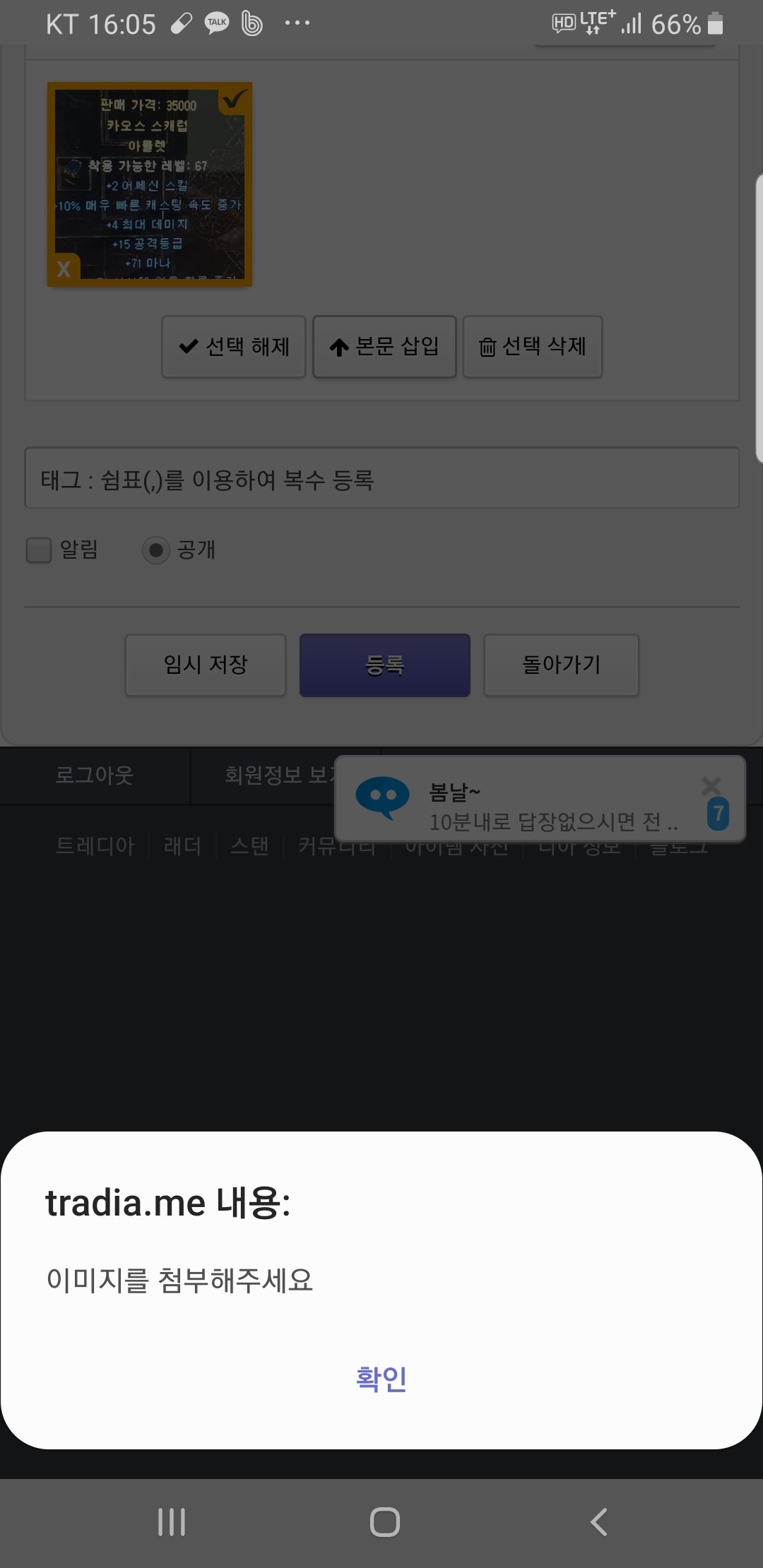This screenshot has height=1568, width=763.
Task: Go back with the system back button
Action: click(x=598, y=1522)
